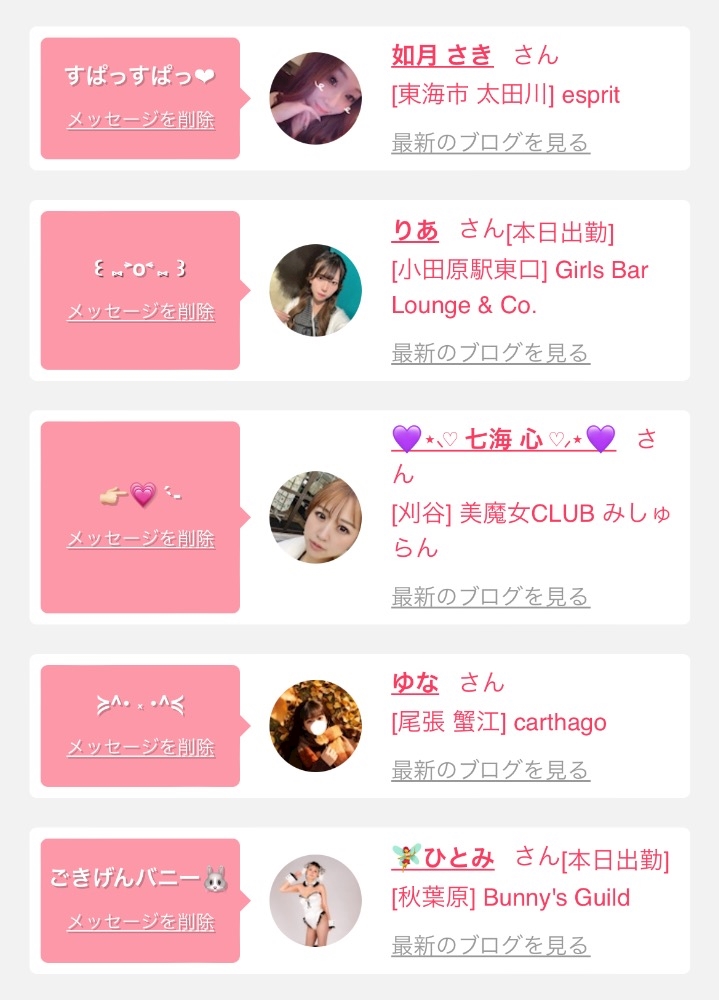The image size is (719, 1000).
Task: Open 如月 さき's profile name link
Action: (442, 55)
